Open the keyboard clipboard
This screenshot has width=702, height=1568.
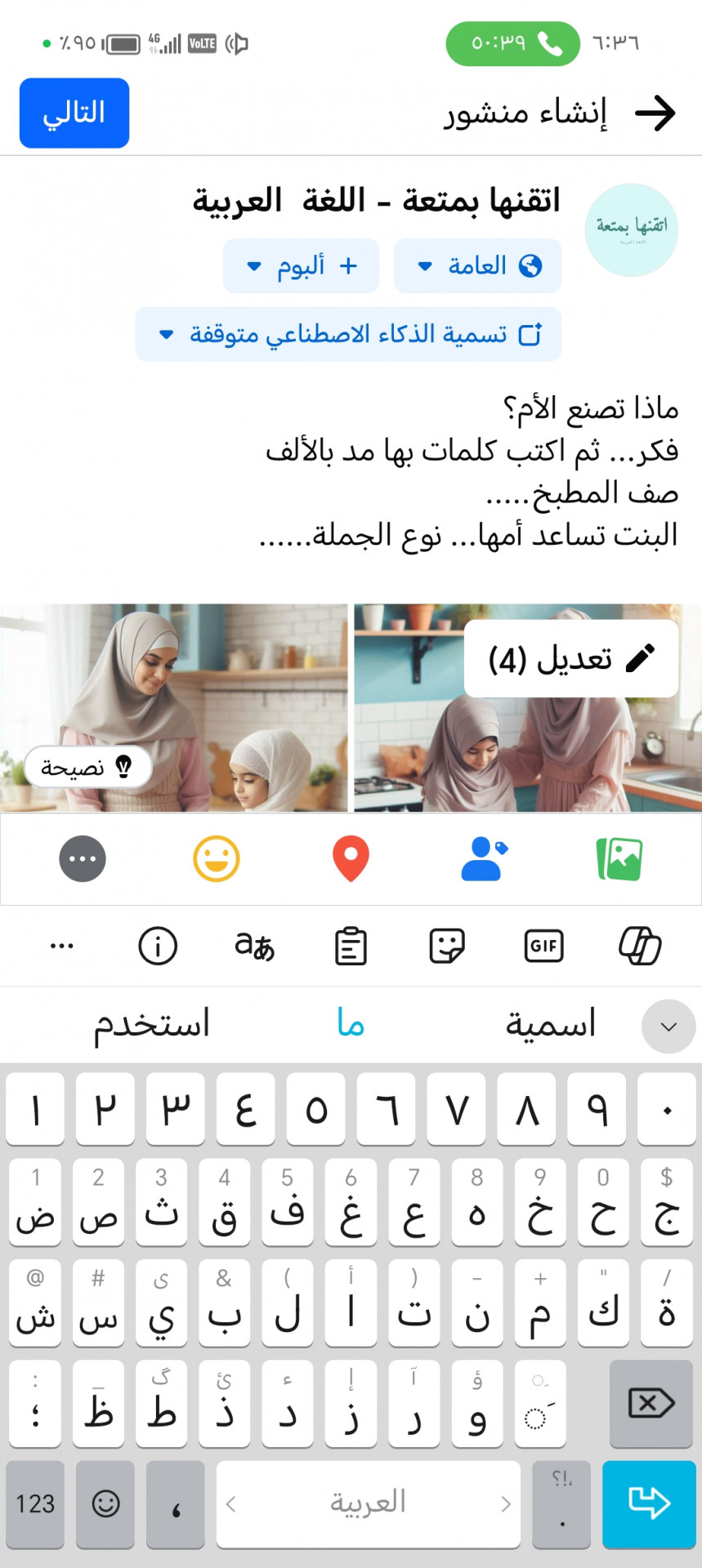[351, 946]
